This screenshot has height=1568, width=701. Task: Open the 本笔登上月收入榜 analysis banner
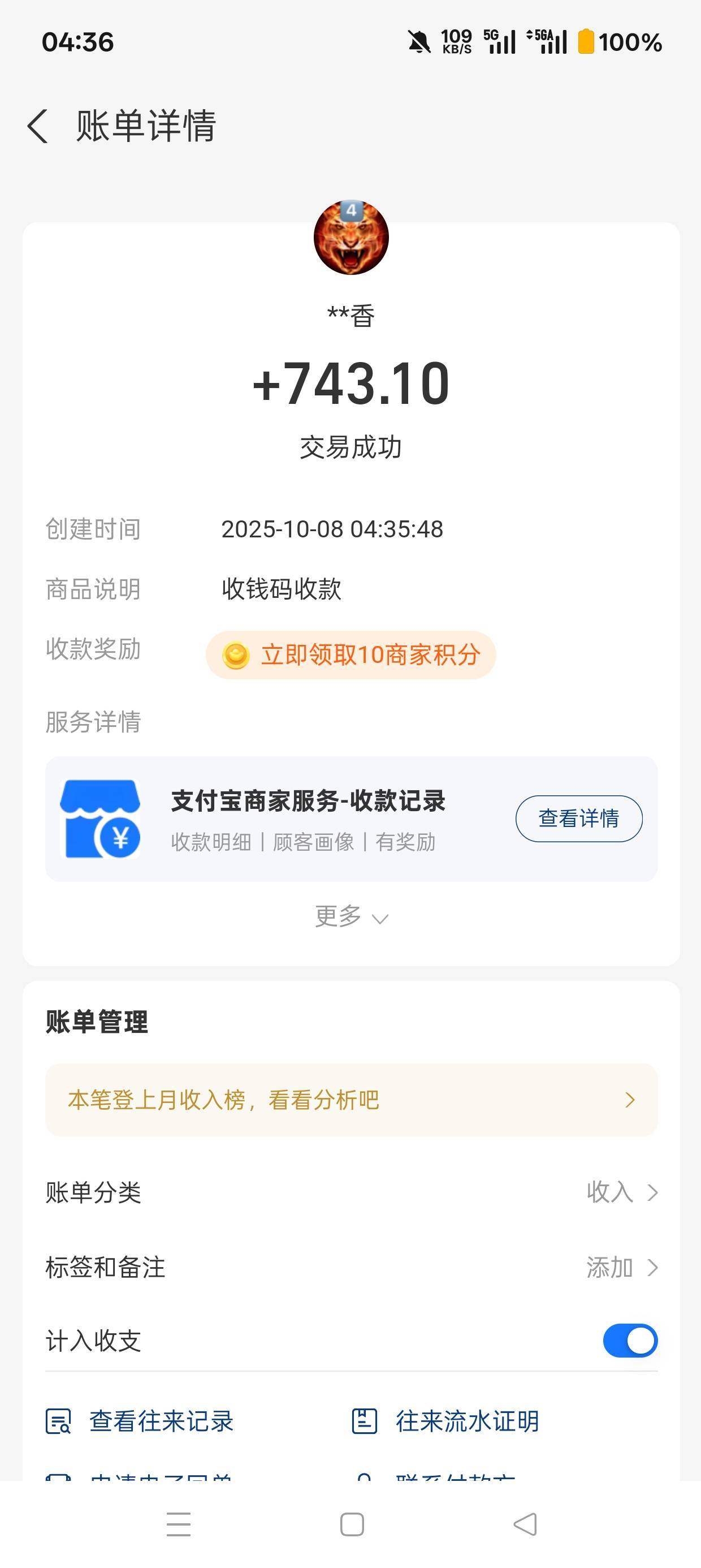pyautogui.click(x=351, y=1100)
